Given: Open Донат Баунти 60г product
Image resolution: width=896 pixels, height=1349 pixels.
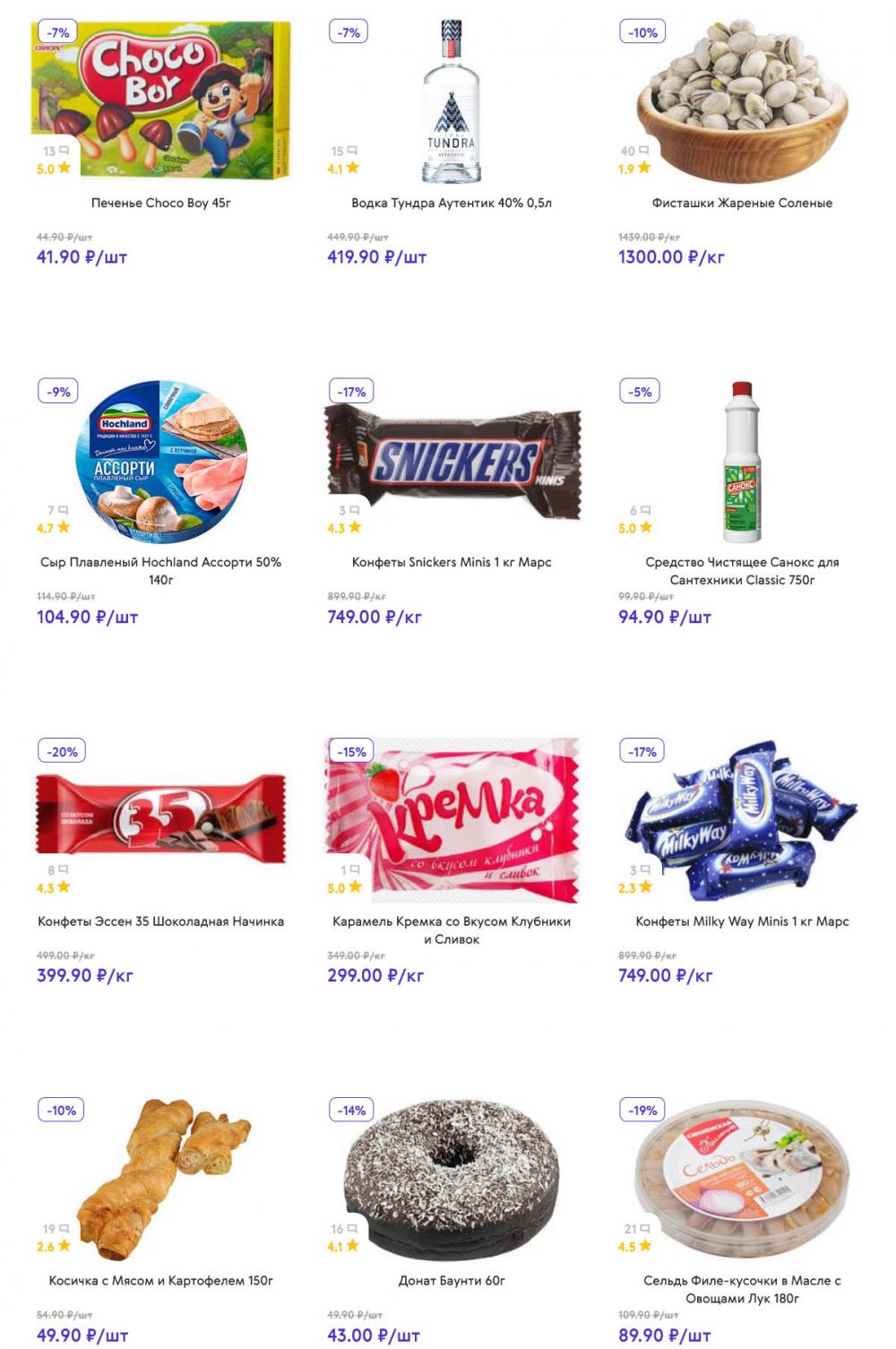Looking at the screenshot, I should coord(452,1280).
